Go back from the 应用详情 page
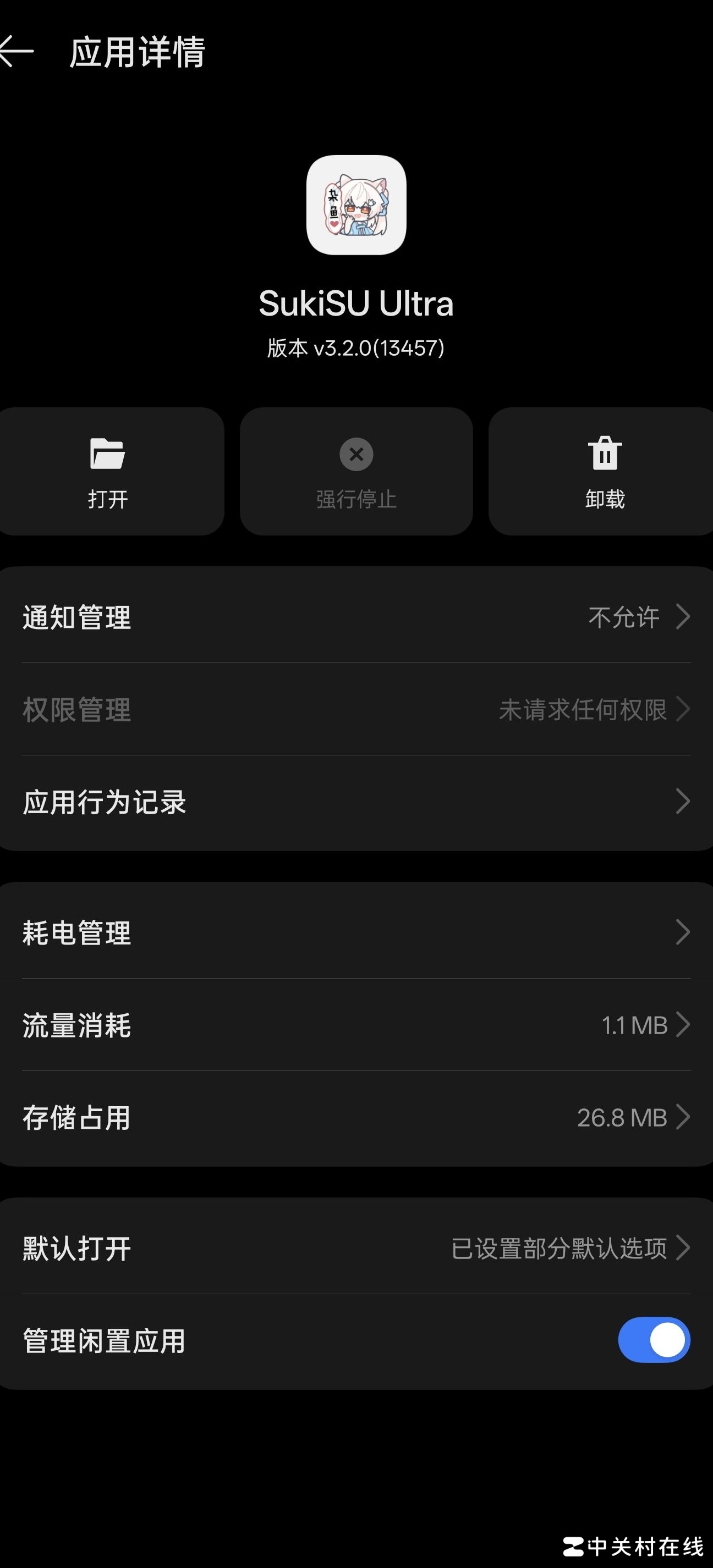The width and height of the screenshot is (713, 1568). click(16, 52)
